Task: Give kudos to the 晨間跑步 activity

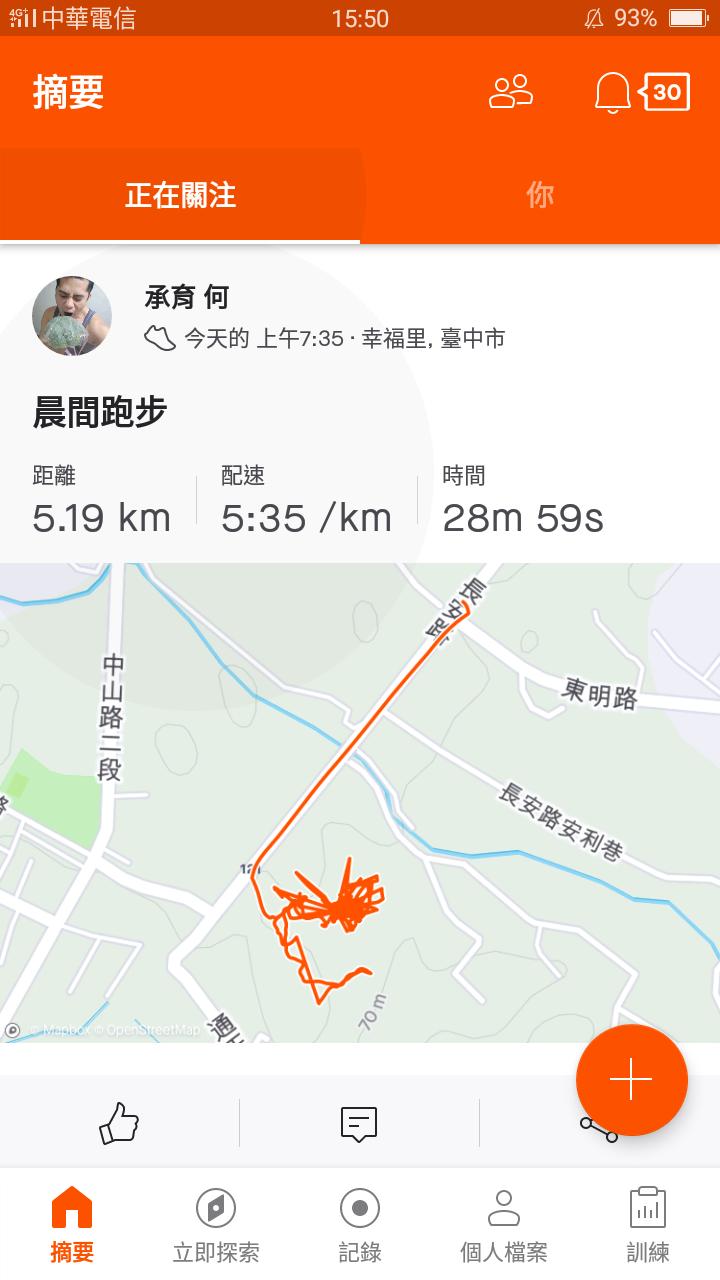Action: [119, 1123]
